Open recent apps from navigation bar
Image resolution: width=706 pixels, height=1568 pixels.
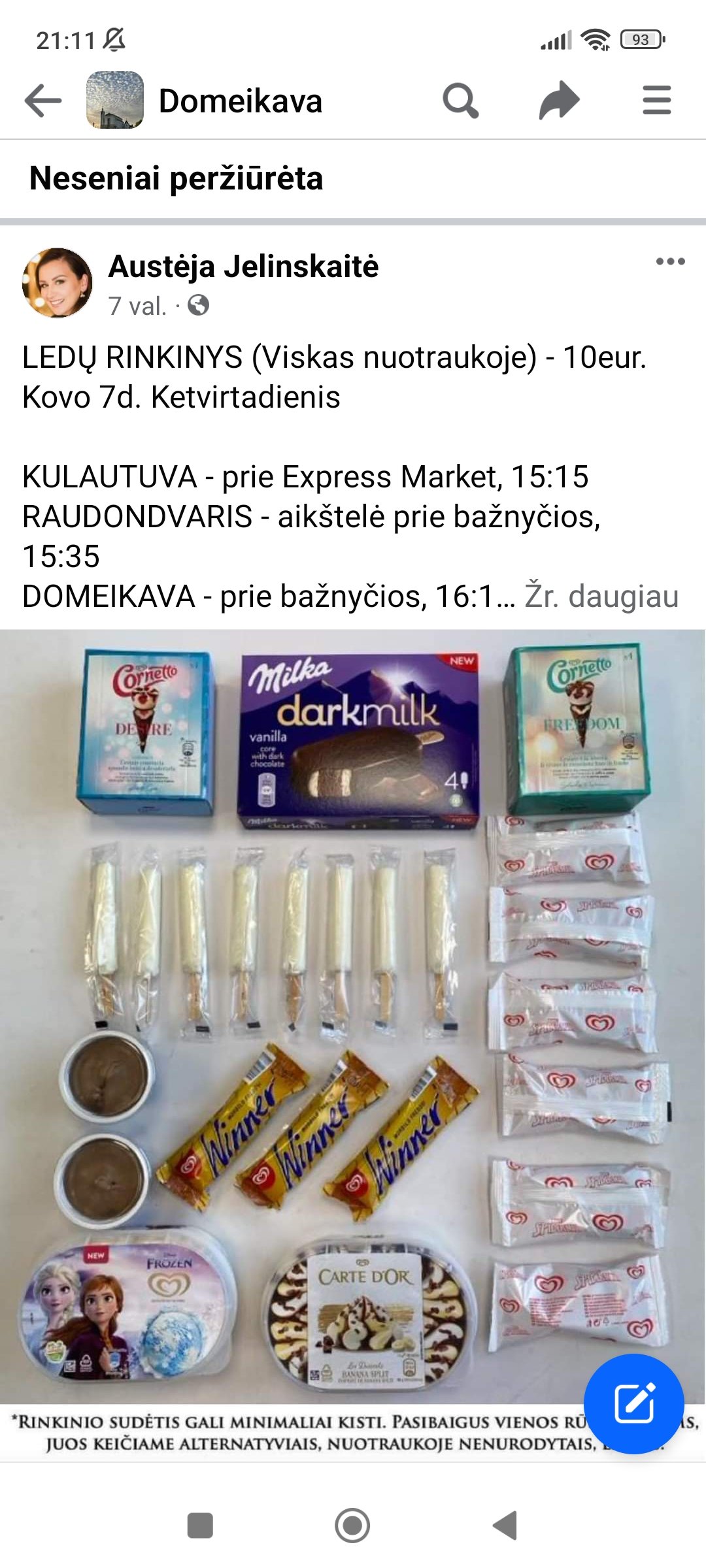click(x=200, y=1526)
